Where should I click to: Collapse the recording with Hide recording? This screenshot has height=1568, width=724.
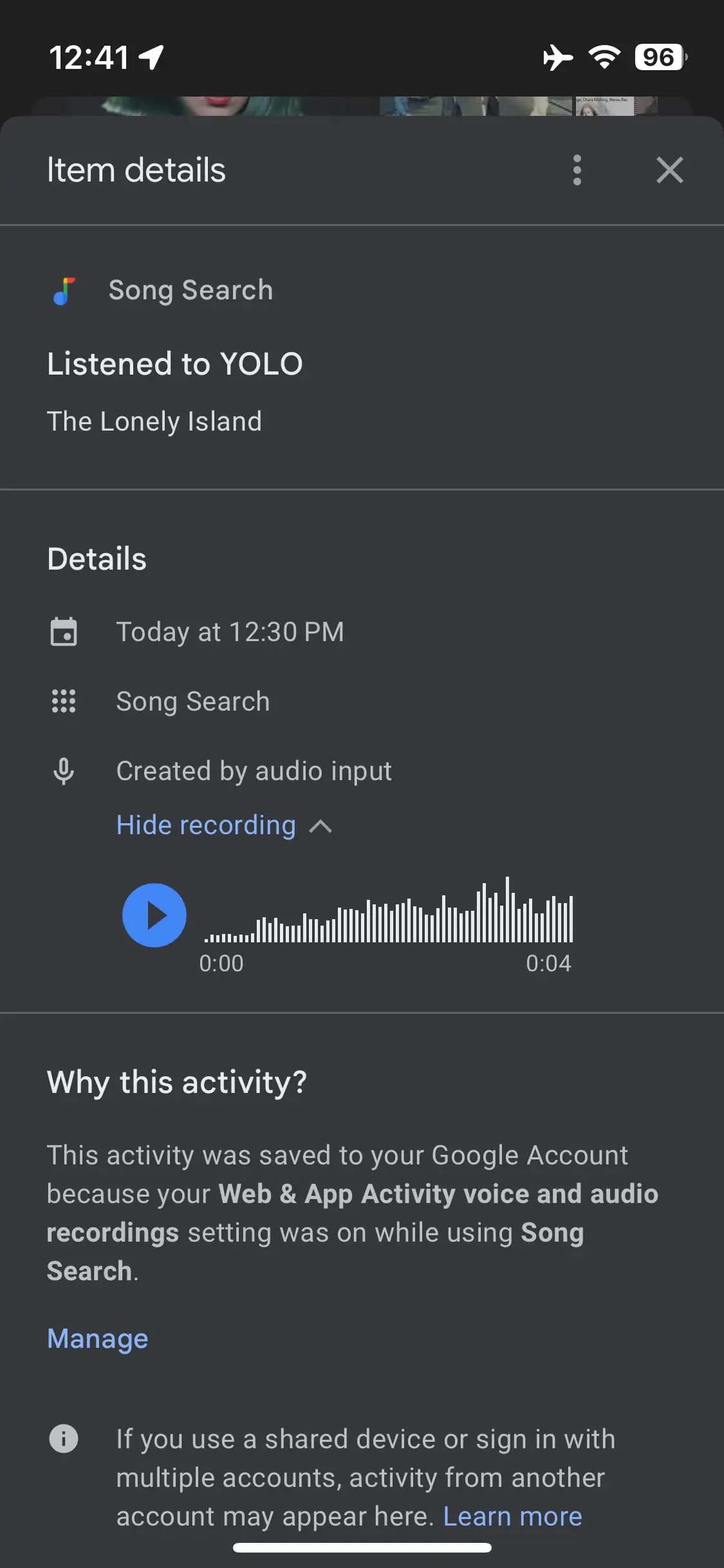pyautogui.click(x=223, y=826)
